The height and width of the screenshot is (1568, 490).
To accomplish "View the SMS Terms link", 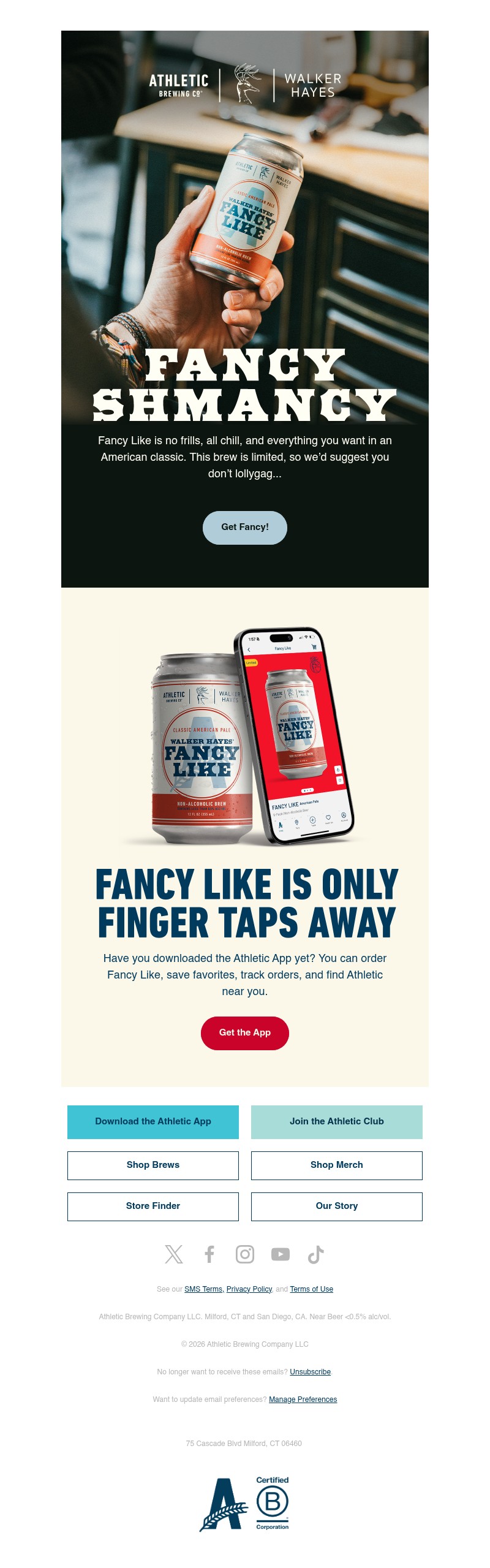I will (x=203, y=1289).
